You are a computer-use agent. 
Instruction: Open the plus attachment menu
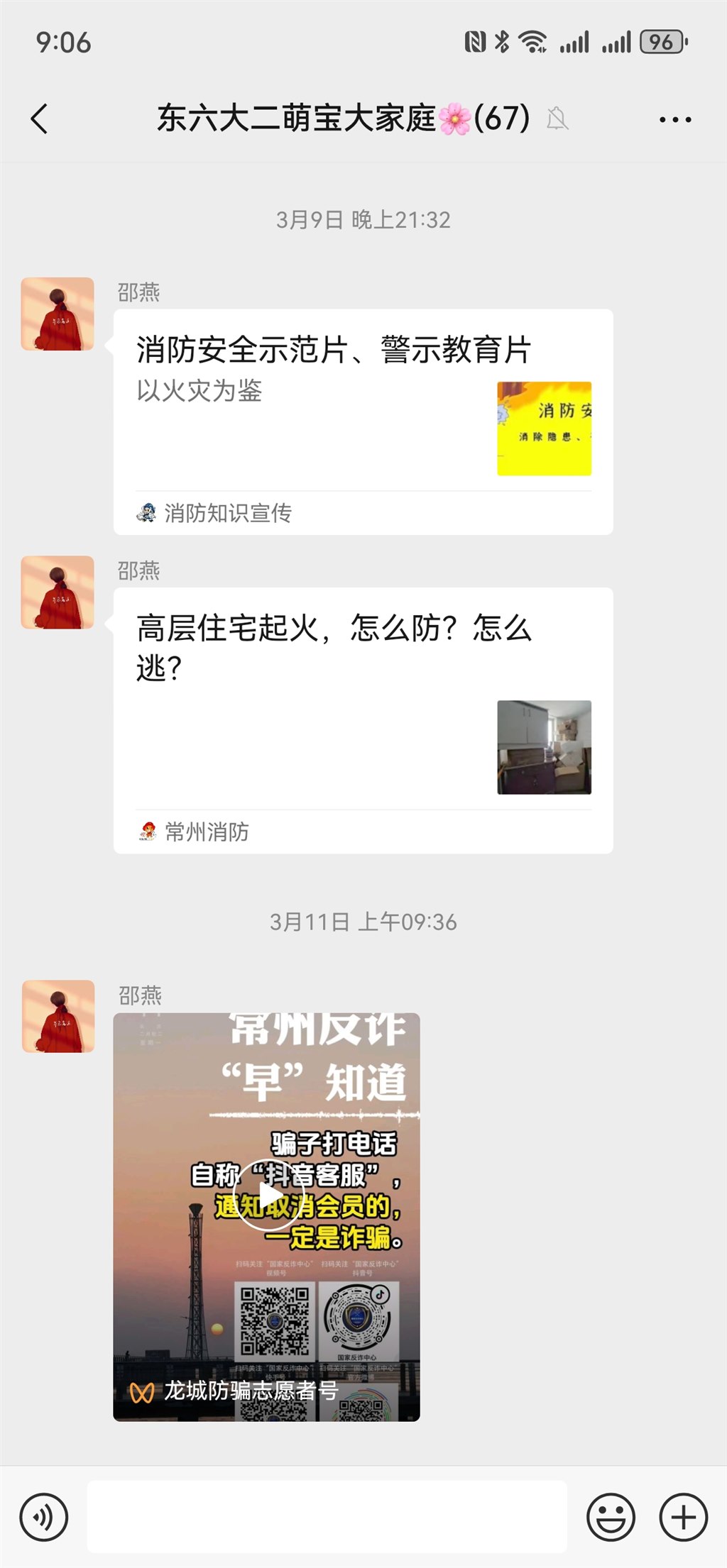684,1517
